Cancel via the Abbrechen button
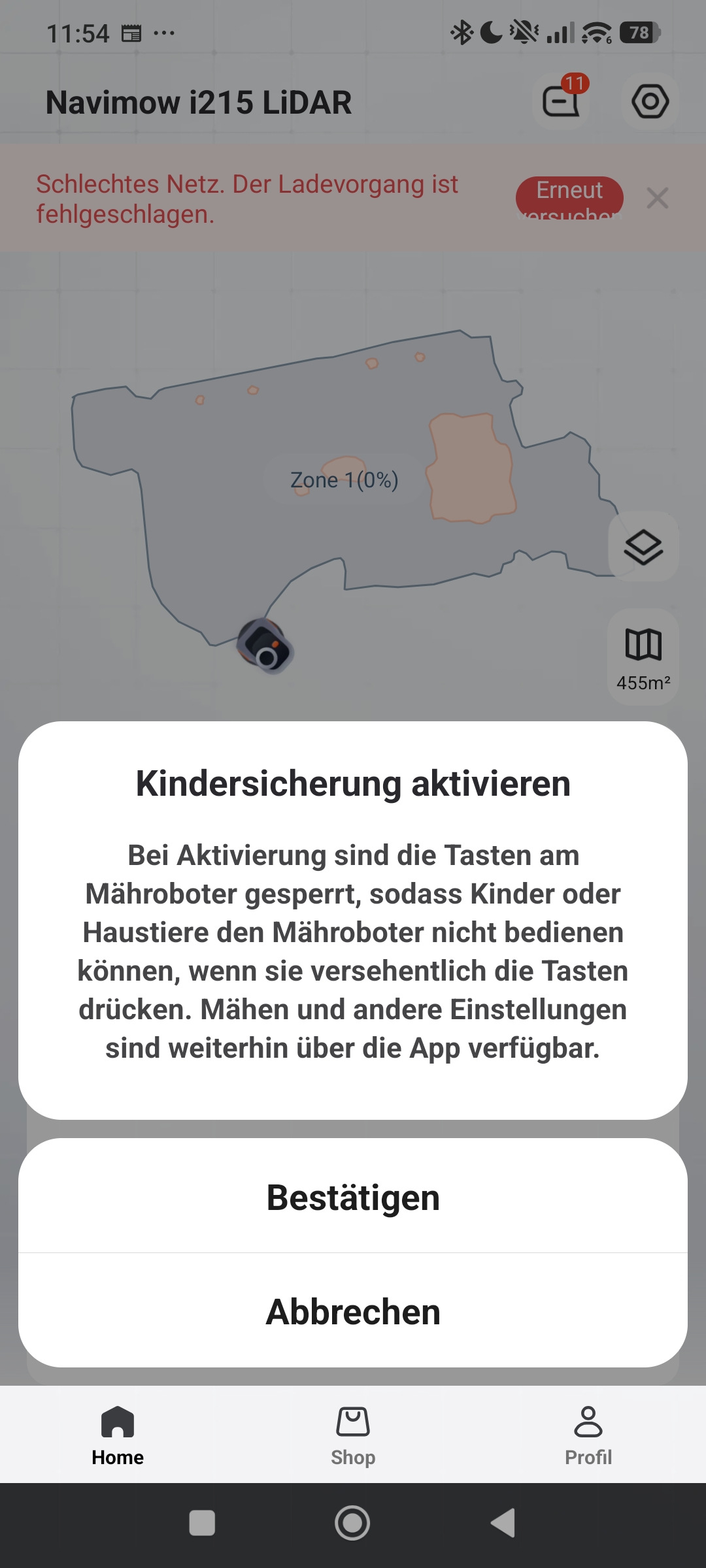This screenshot has width=706, height=1568. click(353, 1311)
